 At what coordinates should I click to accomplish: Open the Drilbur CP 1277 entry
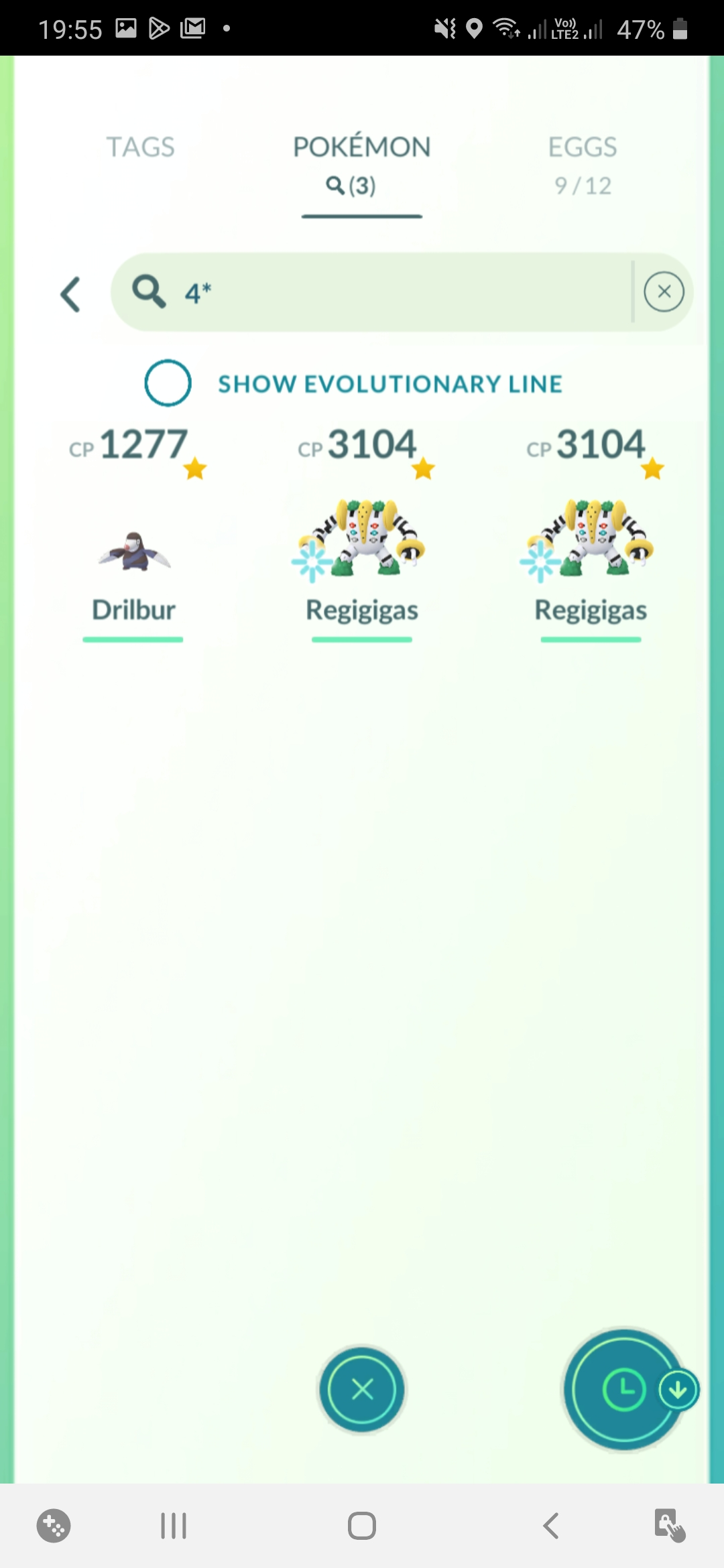coord(133,536)
